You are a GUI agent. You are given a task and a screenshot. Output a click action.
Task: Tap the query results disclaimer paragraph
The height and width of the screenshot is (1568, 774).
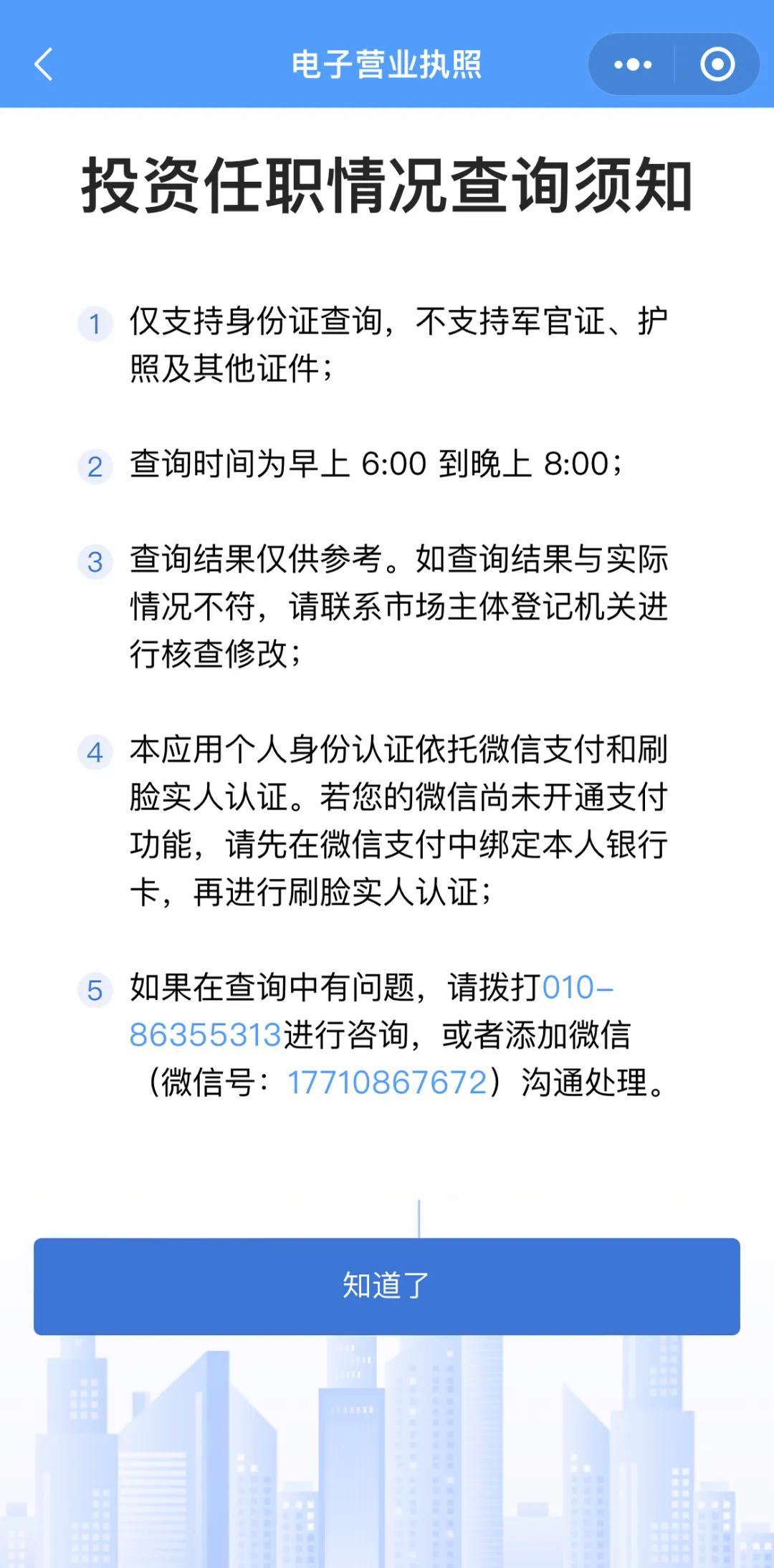(398, 605)
